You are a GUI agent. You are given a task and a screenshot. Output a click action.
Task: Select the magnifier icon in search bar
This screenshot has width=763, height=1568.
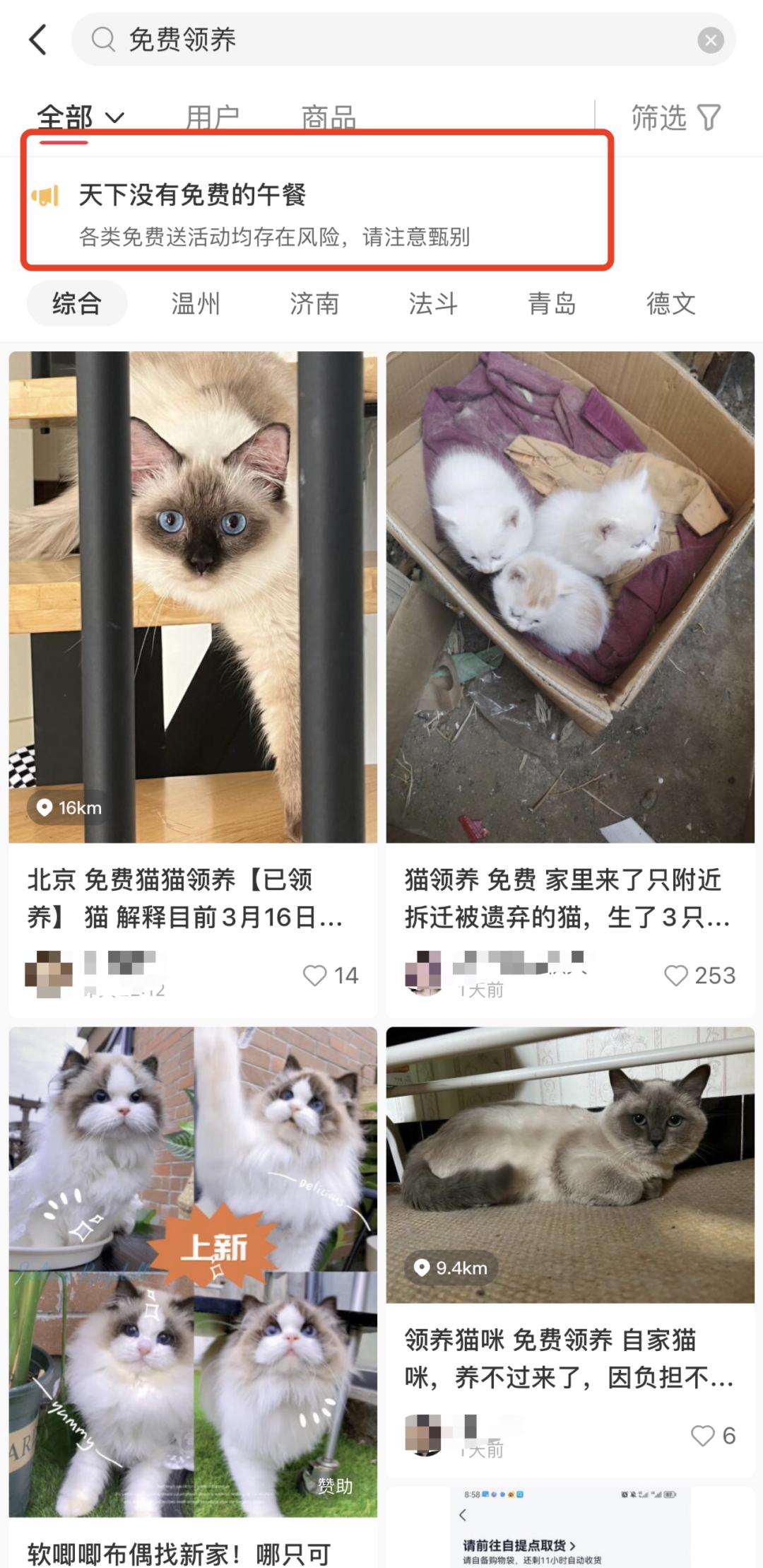tap(104, 40)
